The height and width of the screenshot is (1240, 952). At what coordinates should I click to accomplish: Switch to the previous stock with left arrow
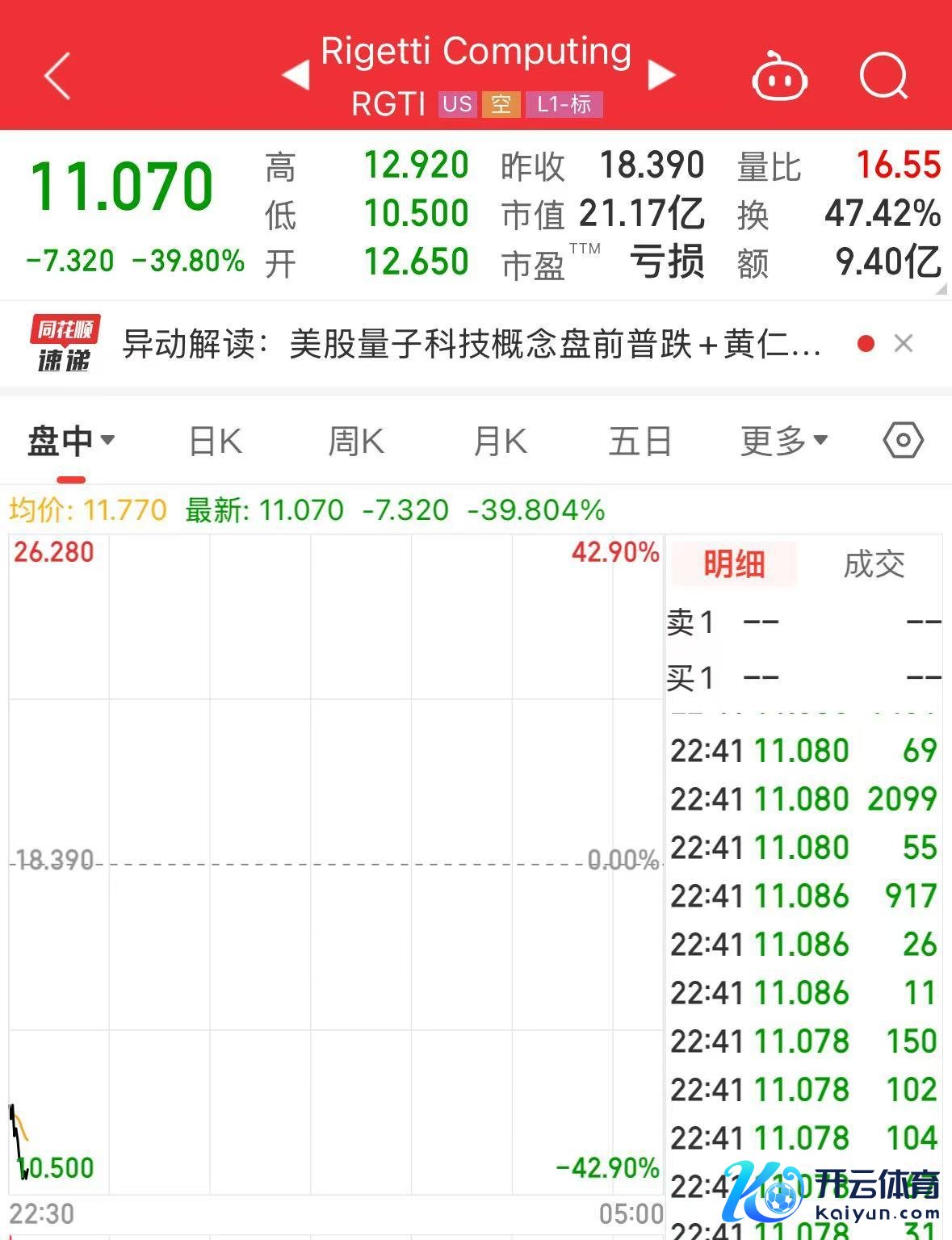[296, 75]
